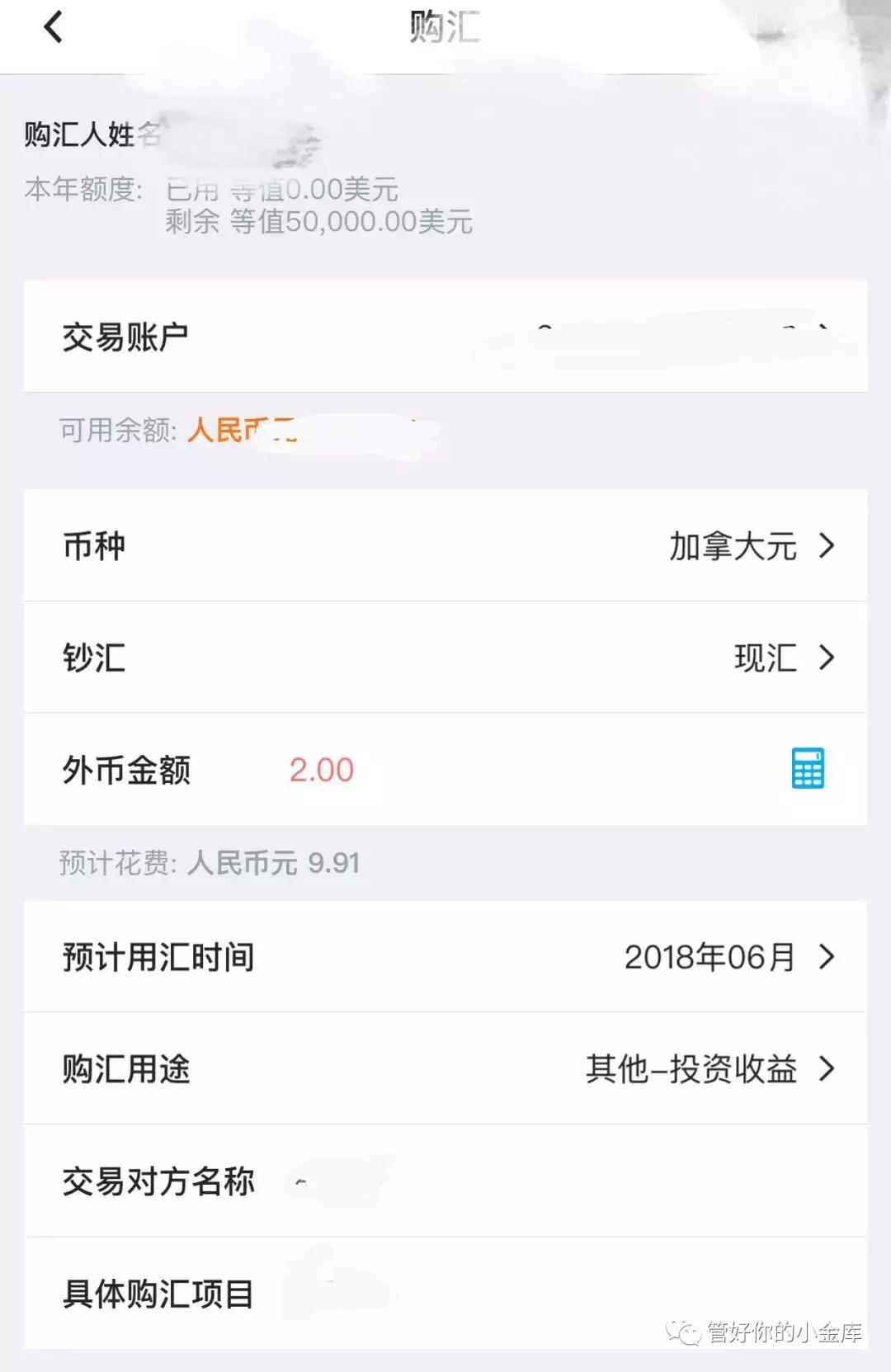Screen dimensions: 891x1372
Task: Tap the chevron on the 币种 row
Action: click(827, 546)
